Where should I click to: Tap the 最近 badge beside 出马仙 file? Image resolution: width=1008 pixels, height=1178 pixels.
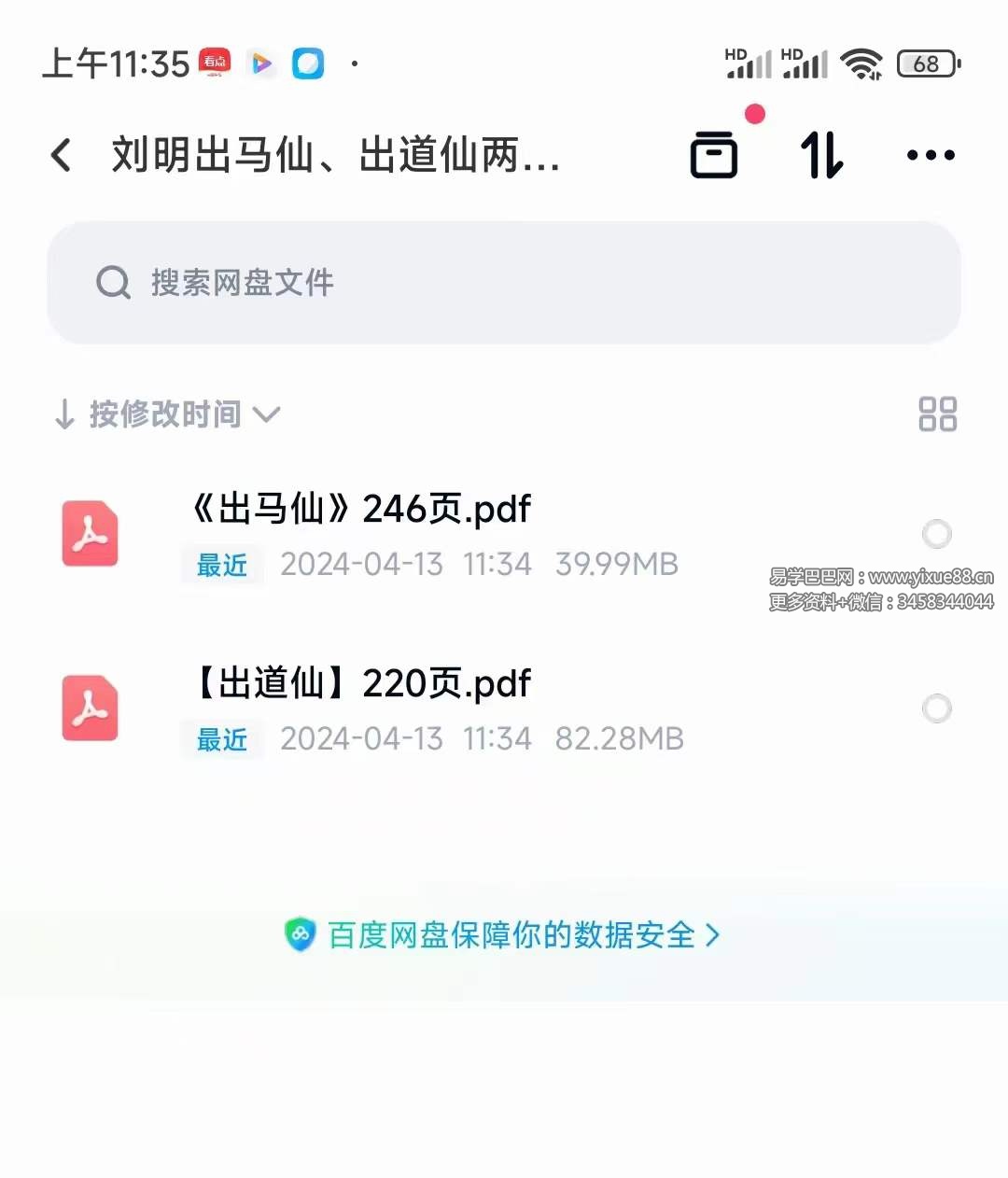(x=221, y=565)
